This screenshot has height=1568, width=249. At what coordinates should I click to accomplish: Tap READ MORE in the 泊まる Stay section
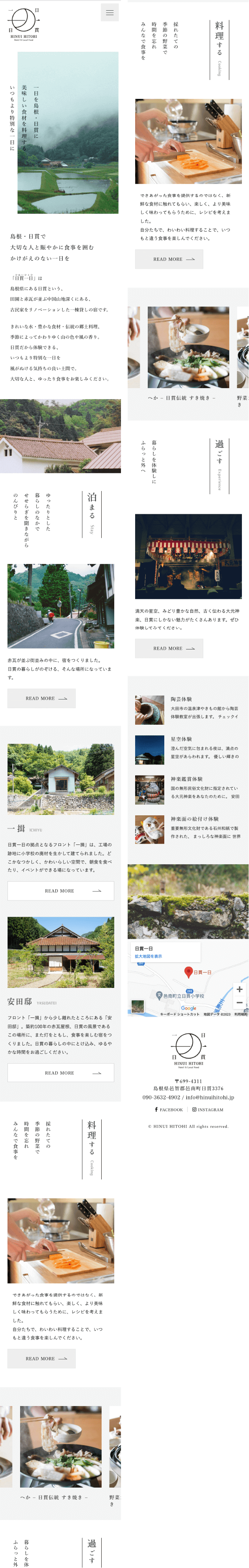tap(41, 698)
